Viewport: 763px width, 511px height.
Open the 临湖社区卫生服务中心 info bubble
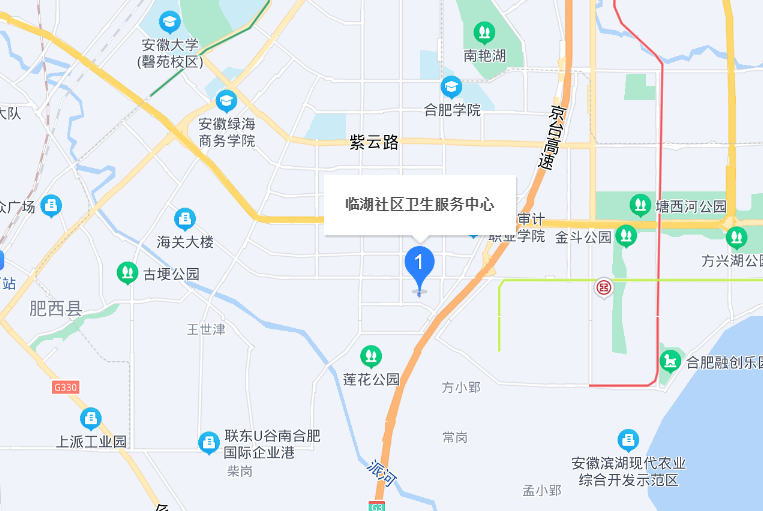[x=419, y=204]
